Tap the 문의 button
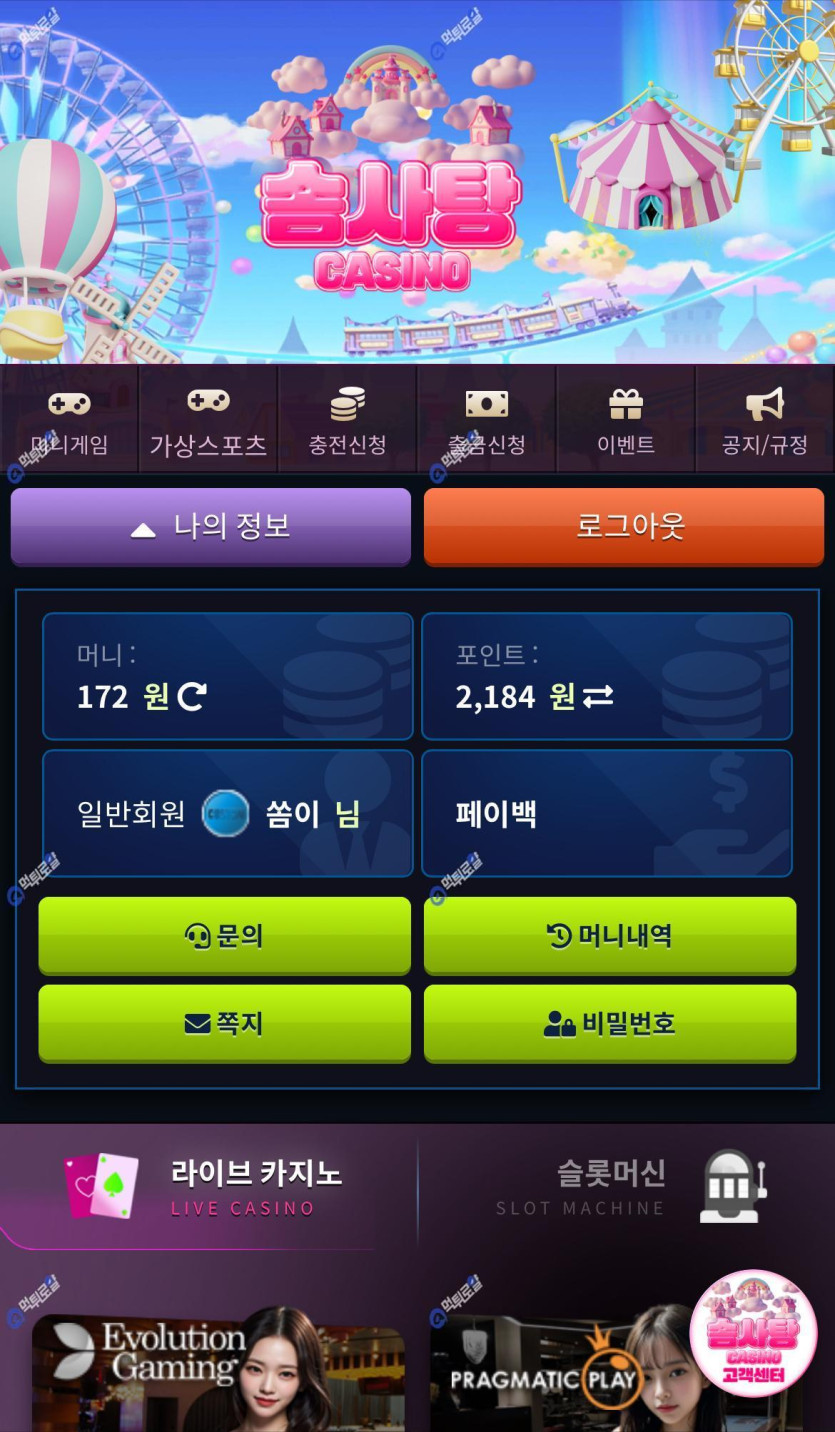Image resolution: width=835 pixels, height=1432 pixels. coord(225,935)
